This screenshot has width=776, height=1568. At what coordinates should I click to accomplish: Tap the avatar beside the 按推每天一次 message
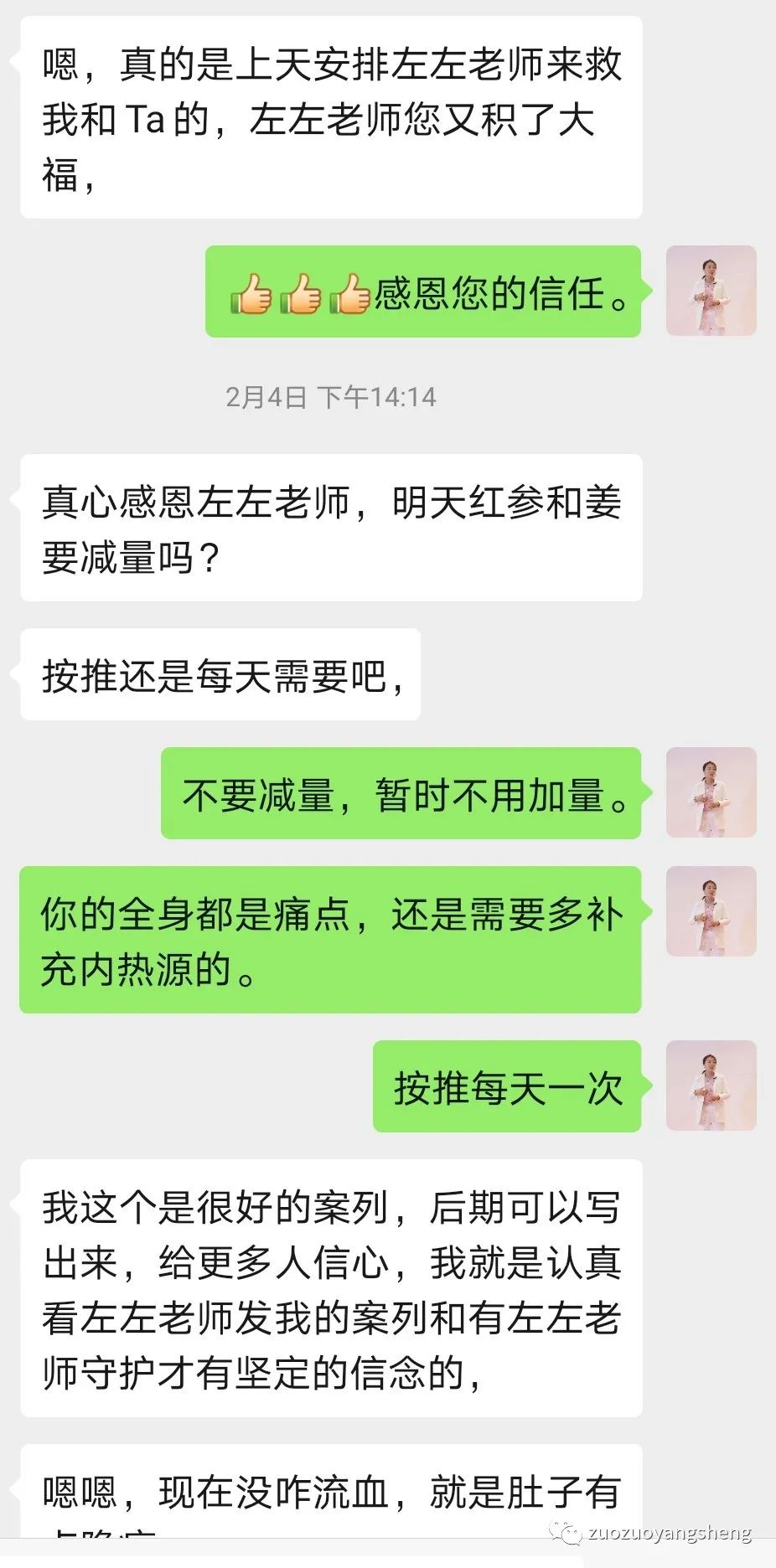(x=711, y=1085)
